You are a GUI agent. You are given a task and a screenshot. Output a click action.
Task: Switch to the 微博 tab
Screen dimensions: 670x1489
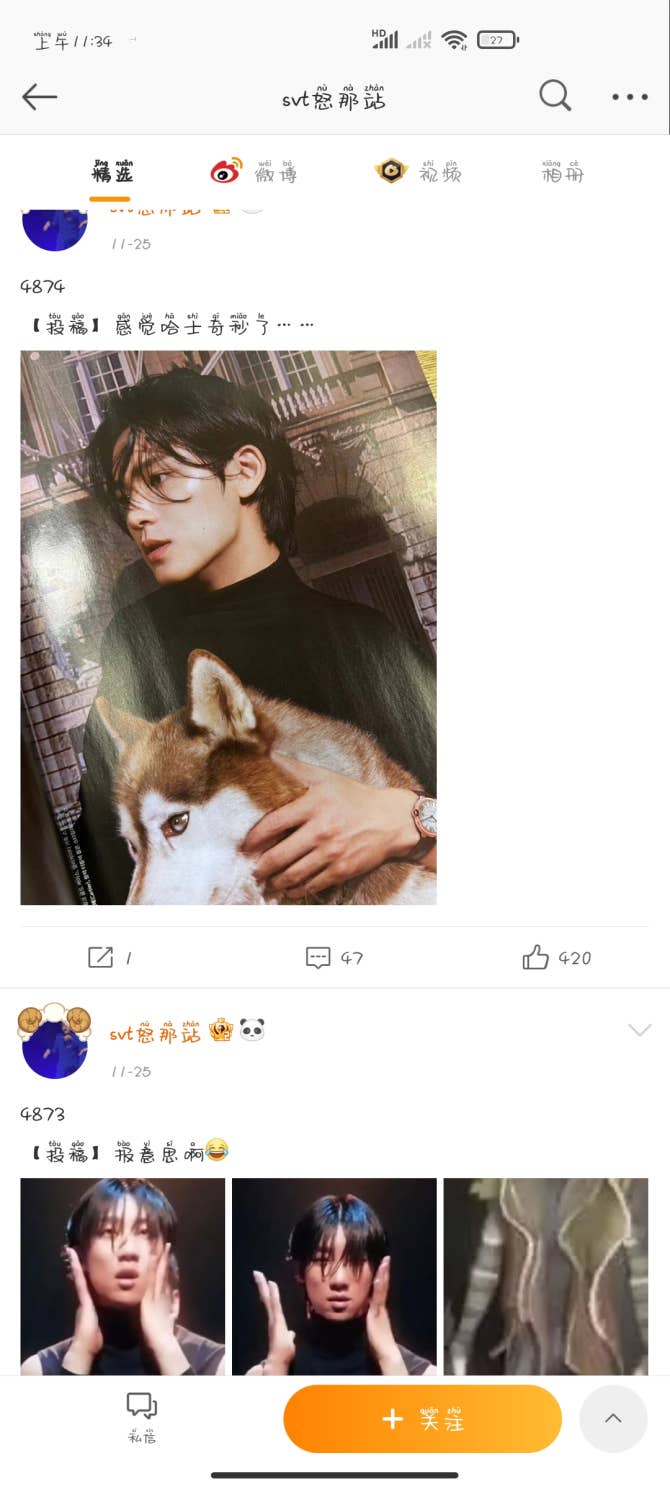coord(254,172)
